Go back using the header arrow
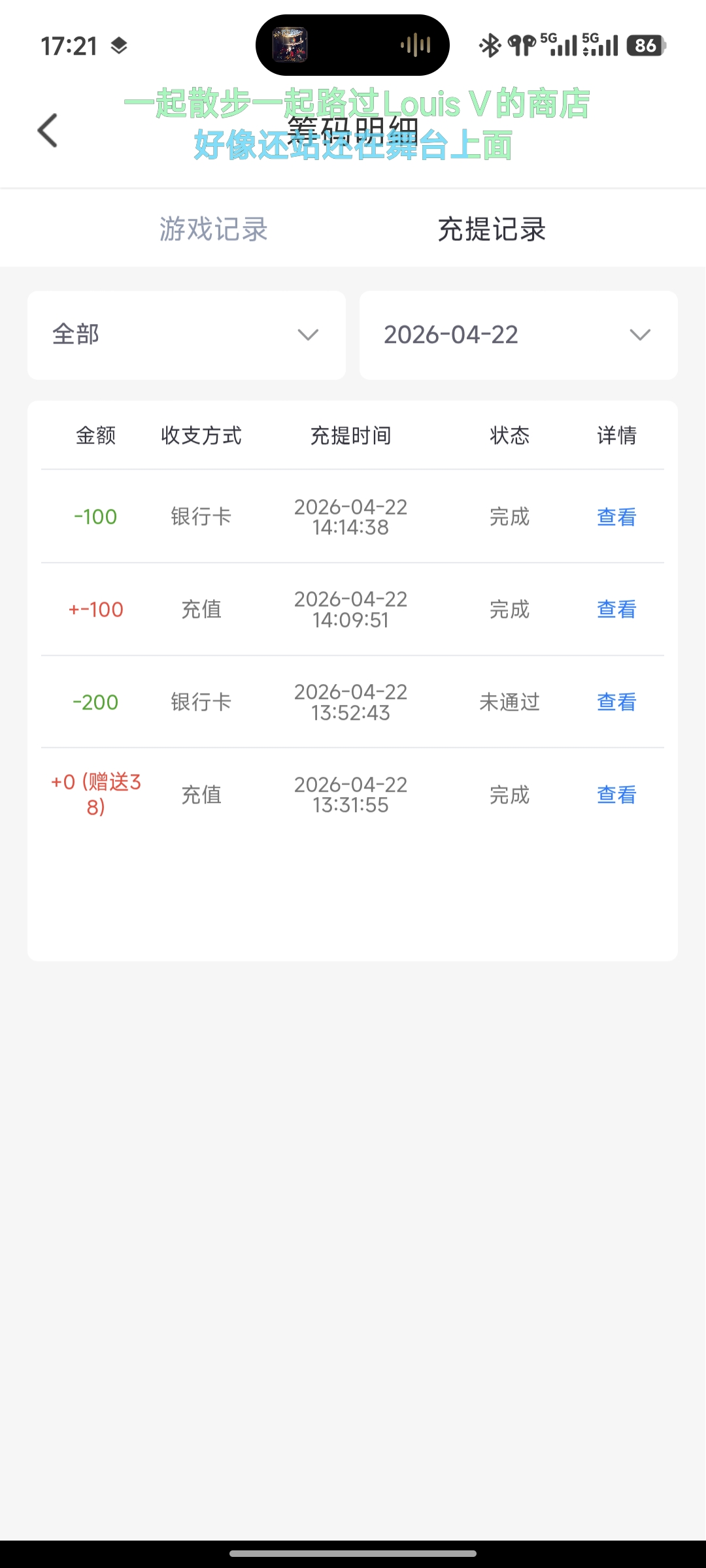The width and height of the screenshot is (706, 1568). click(48, 131)
